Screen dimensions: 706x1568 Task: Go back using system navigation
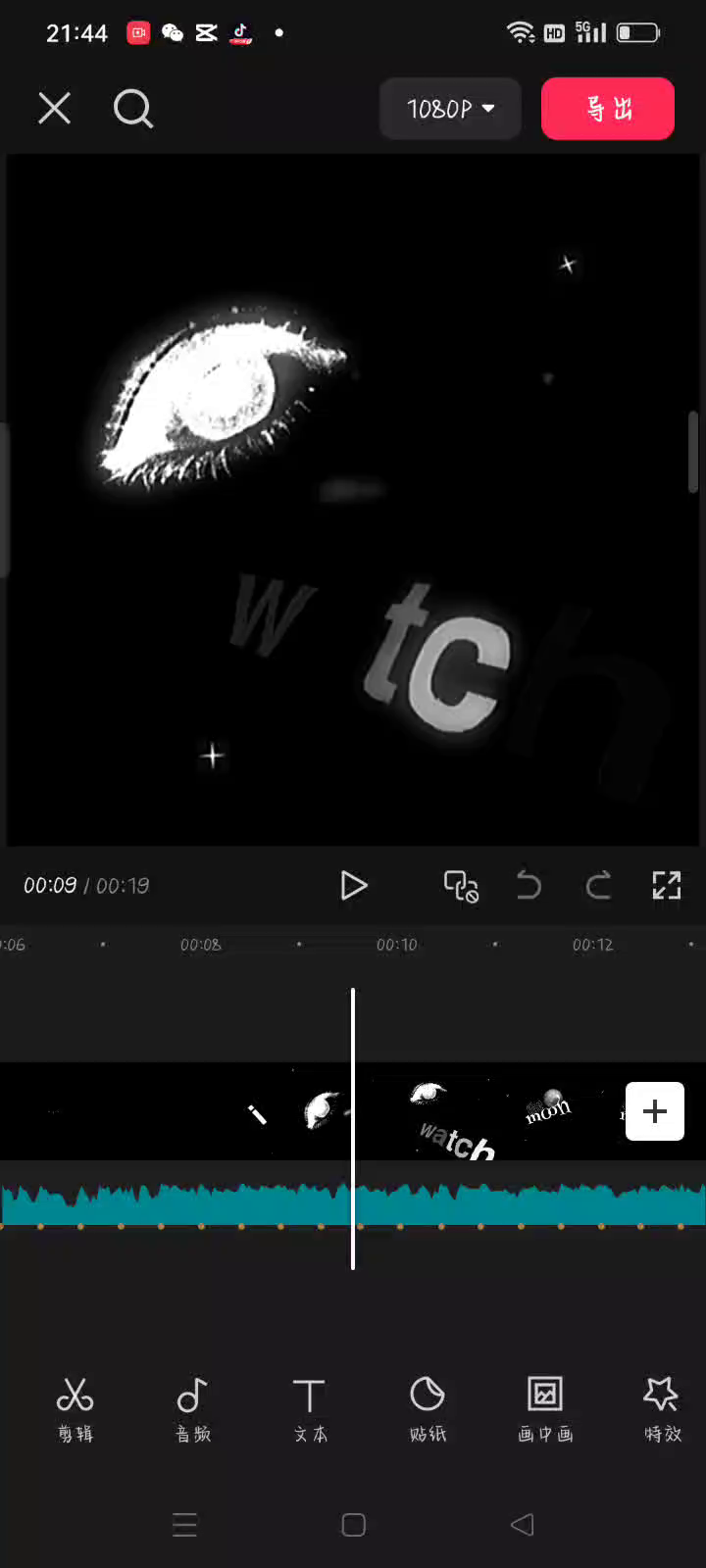[522, 1524]
